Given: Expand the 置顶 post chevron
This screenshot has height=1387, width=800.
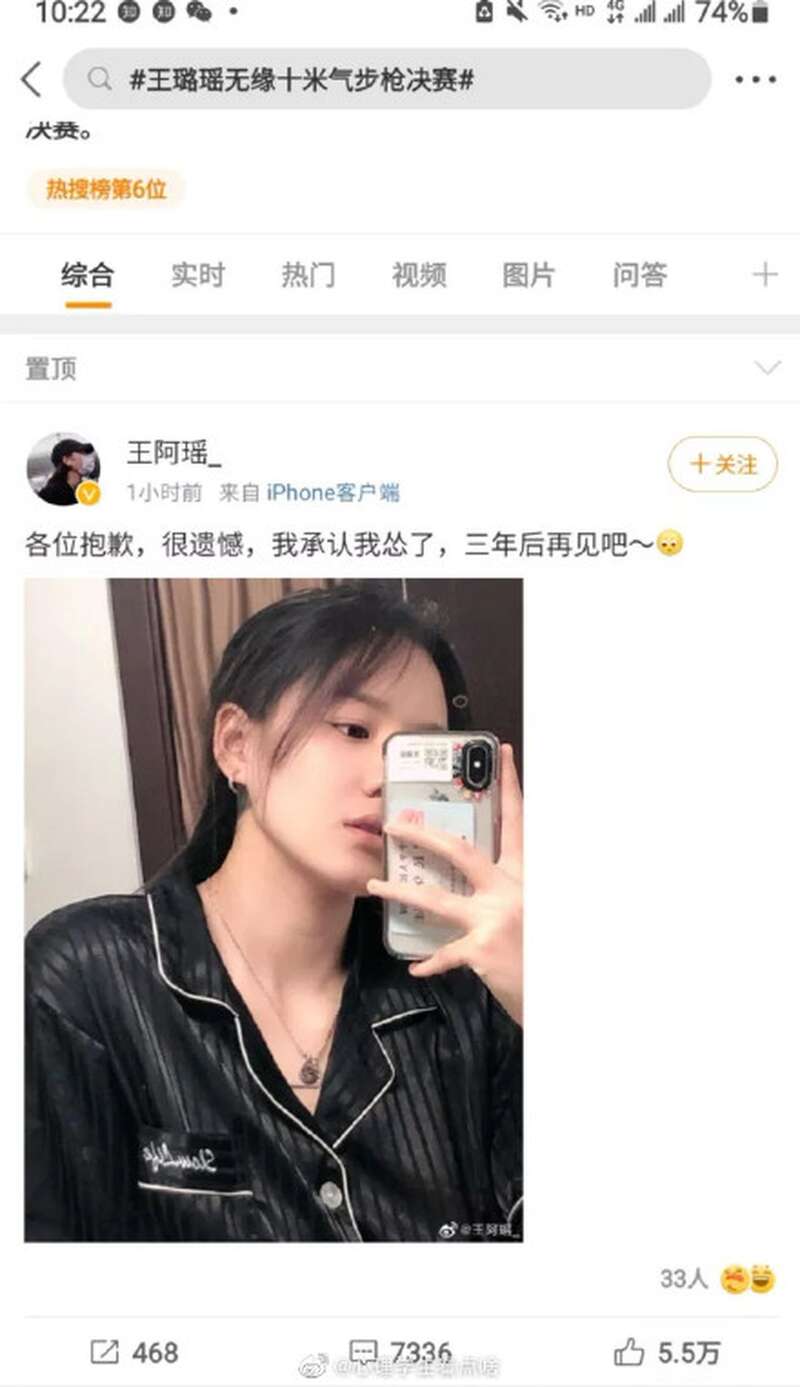Looking at the screenshot, I should tap(767, 368).
